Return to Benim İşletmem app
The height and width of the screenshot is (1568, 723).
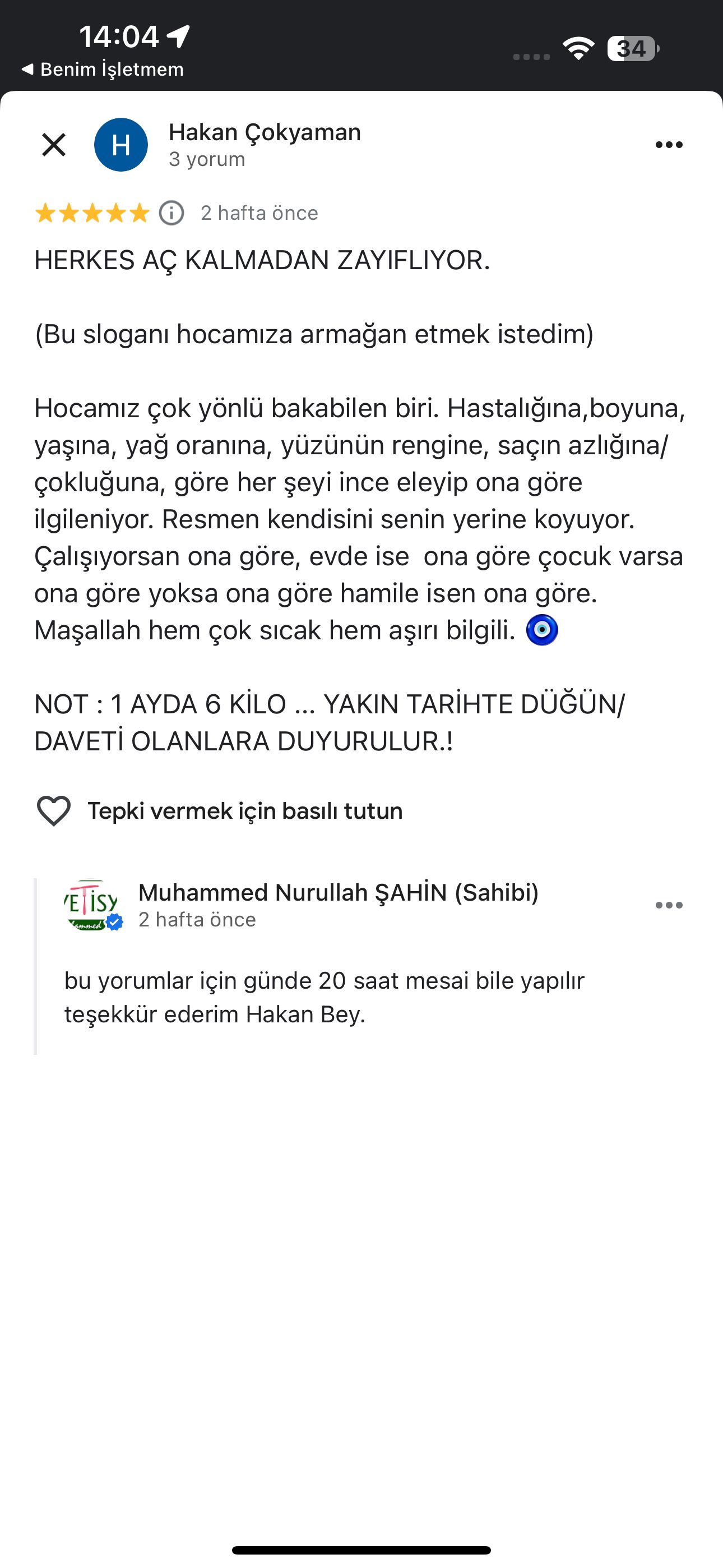[x=102, y=70]
